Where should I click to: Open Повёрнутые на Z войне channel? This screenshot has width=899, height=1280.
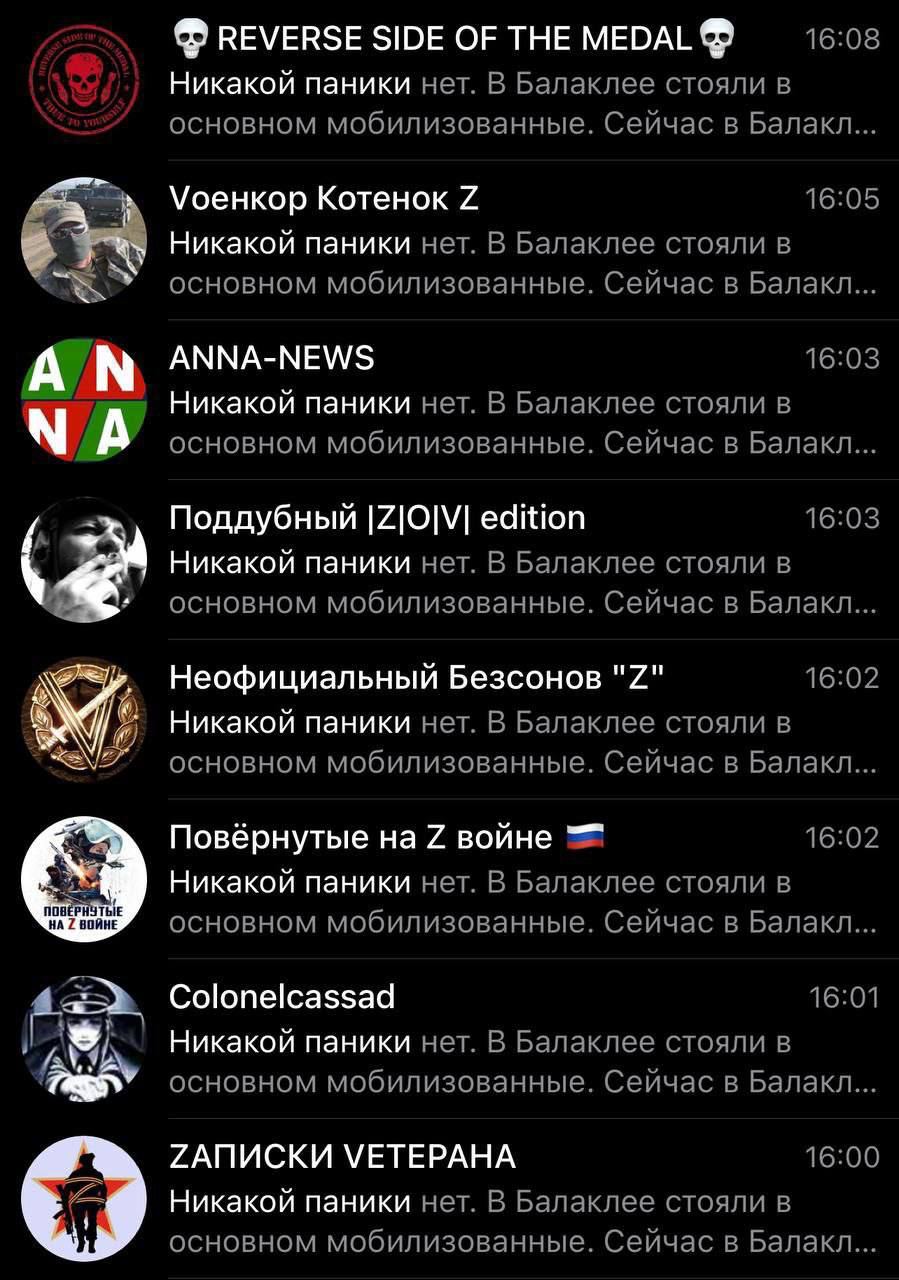(450, 880)
